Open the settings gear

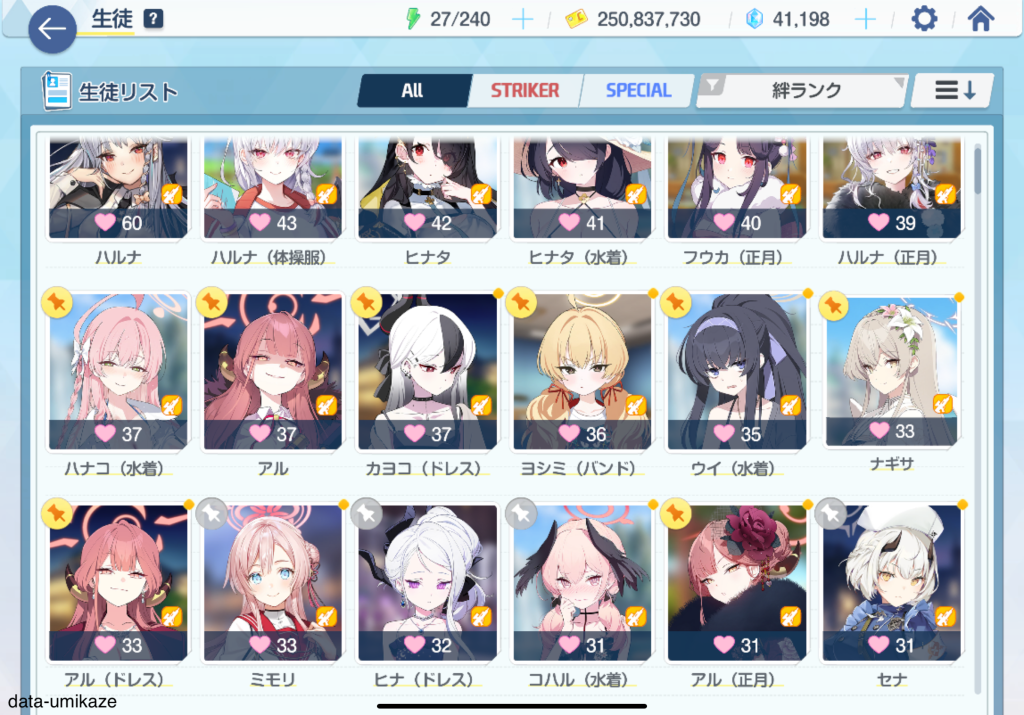click(925, 19)
